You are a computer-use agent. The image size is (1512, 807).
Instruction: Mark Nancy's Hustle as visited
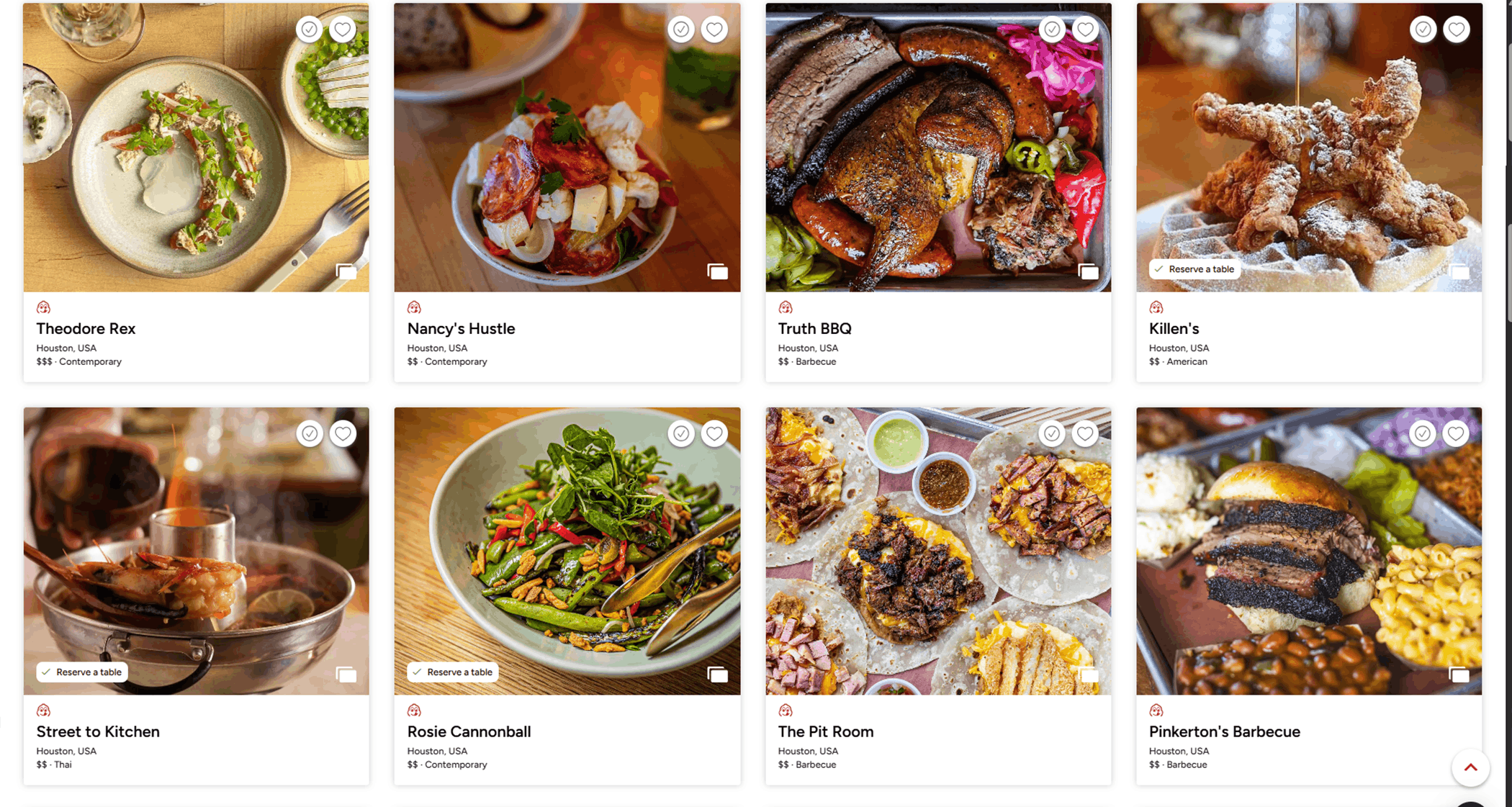click(680, 30)
